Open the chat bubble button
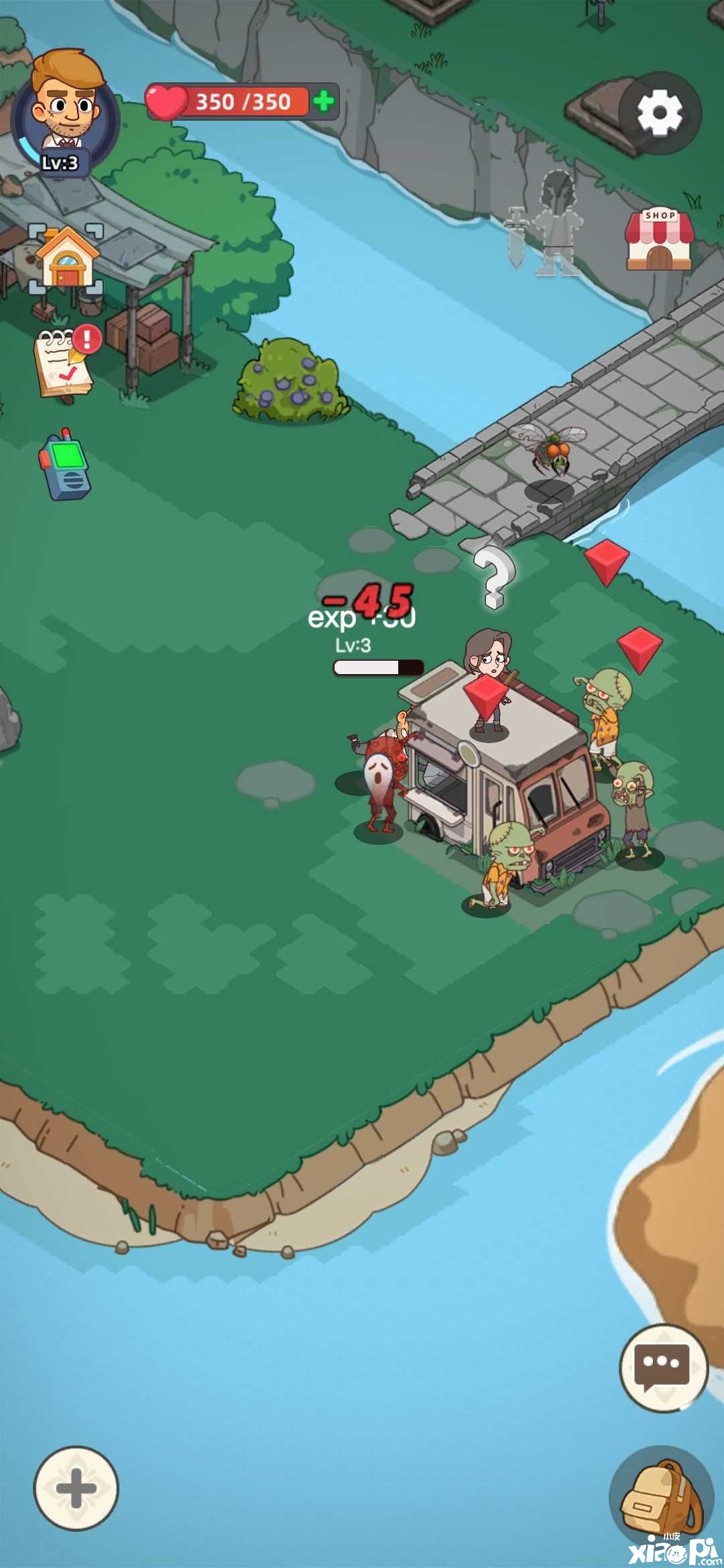 (663, 1368)
